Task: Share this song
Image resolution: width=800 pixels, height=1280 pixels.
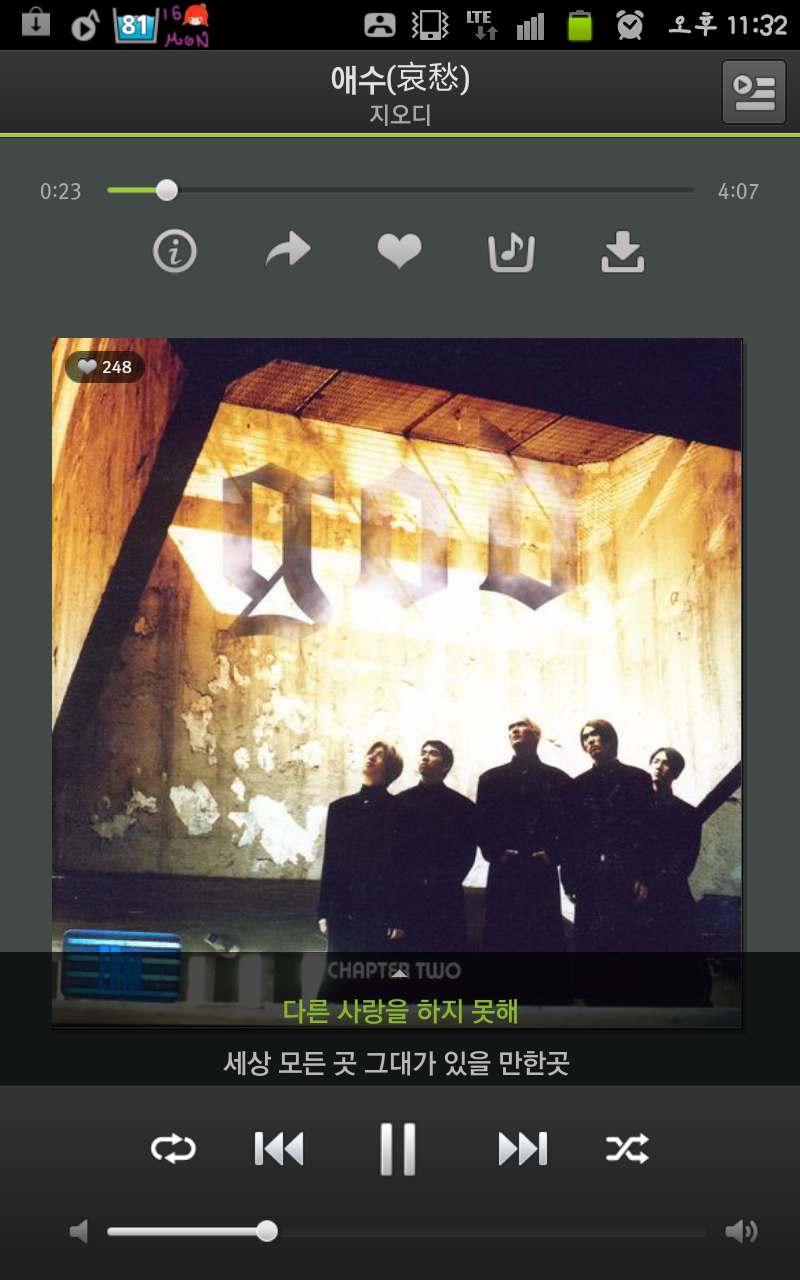Action: click(288, 251)
